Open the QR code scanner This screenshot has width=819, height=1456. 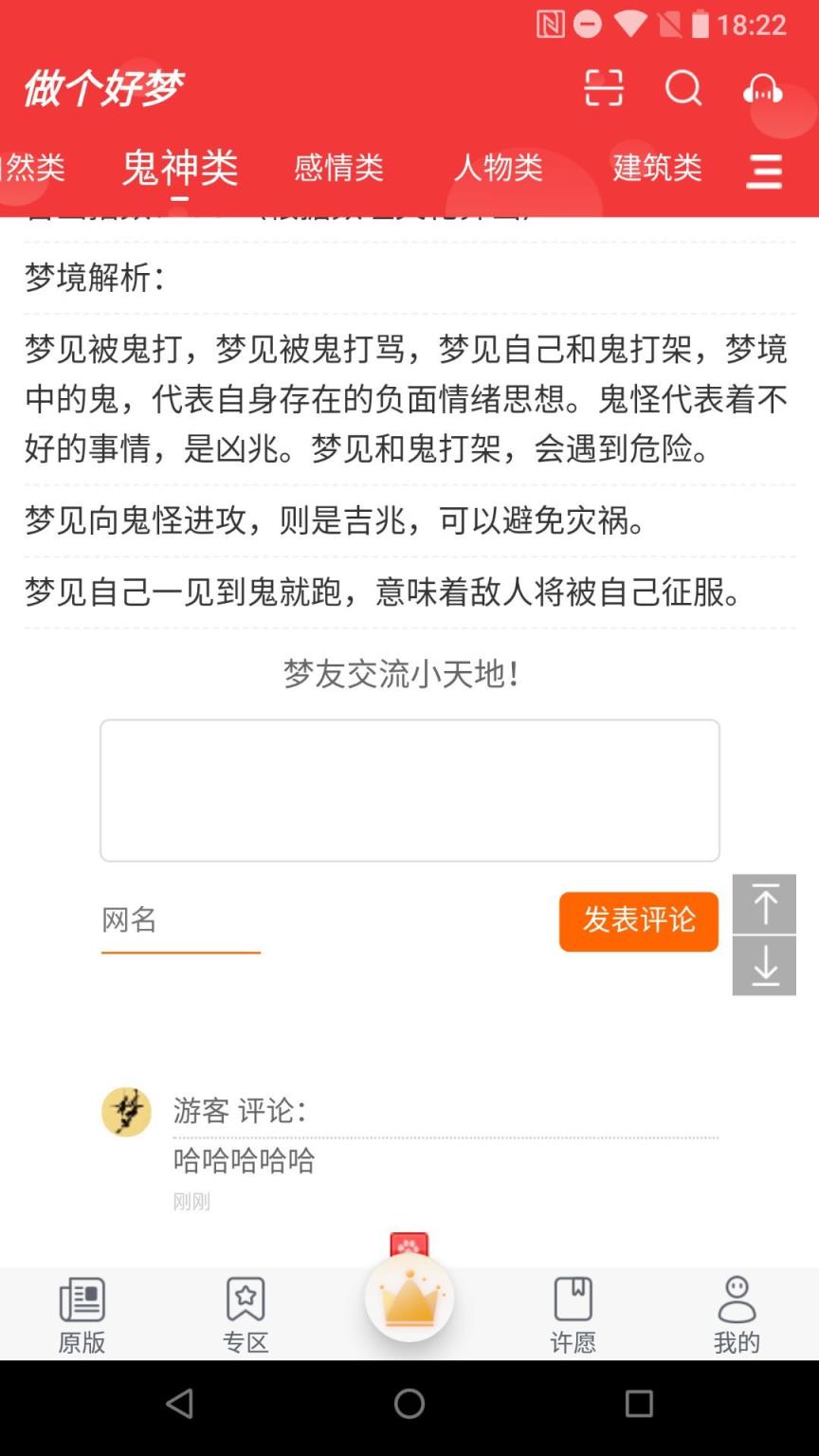pyautogui.click(x=604, y=88)
